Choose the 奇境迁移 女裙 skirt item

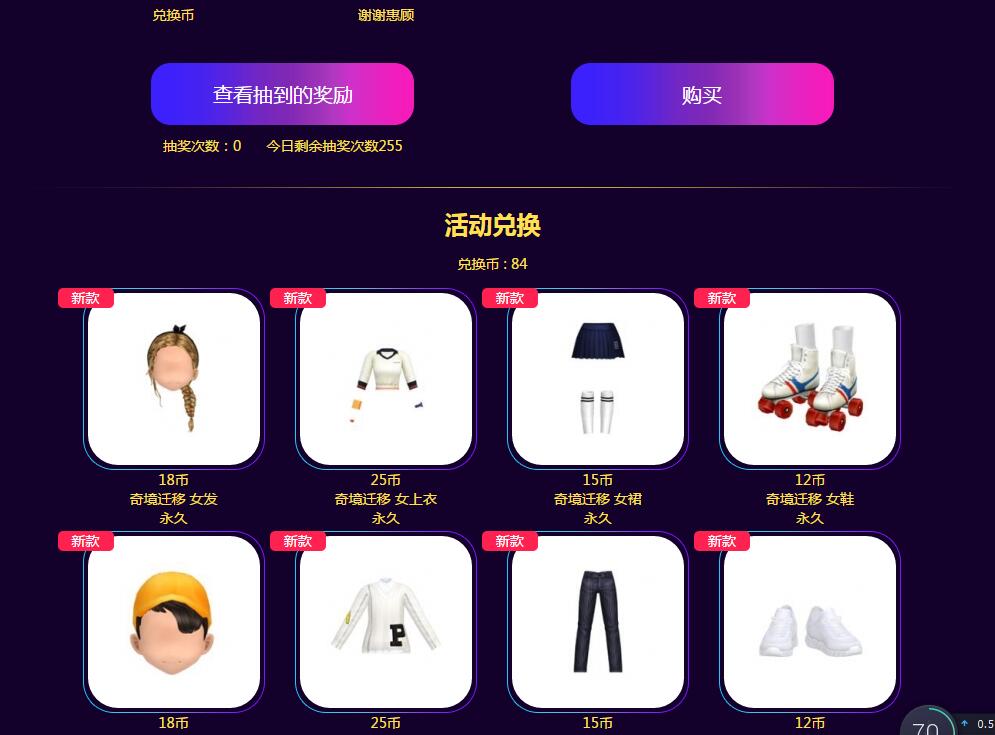(598, 379)
